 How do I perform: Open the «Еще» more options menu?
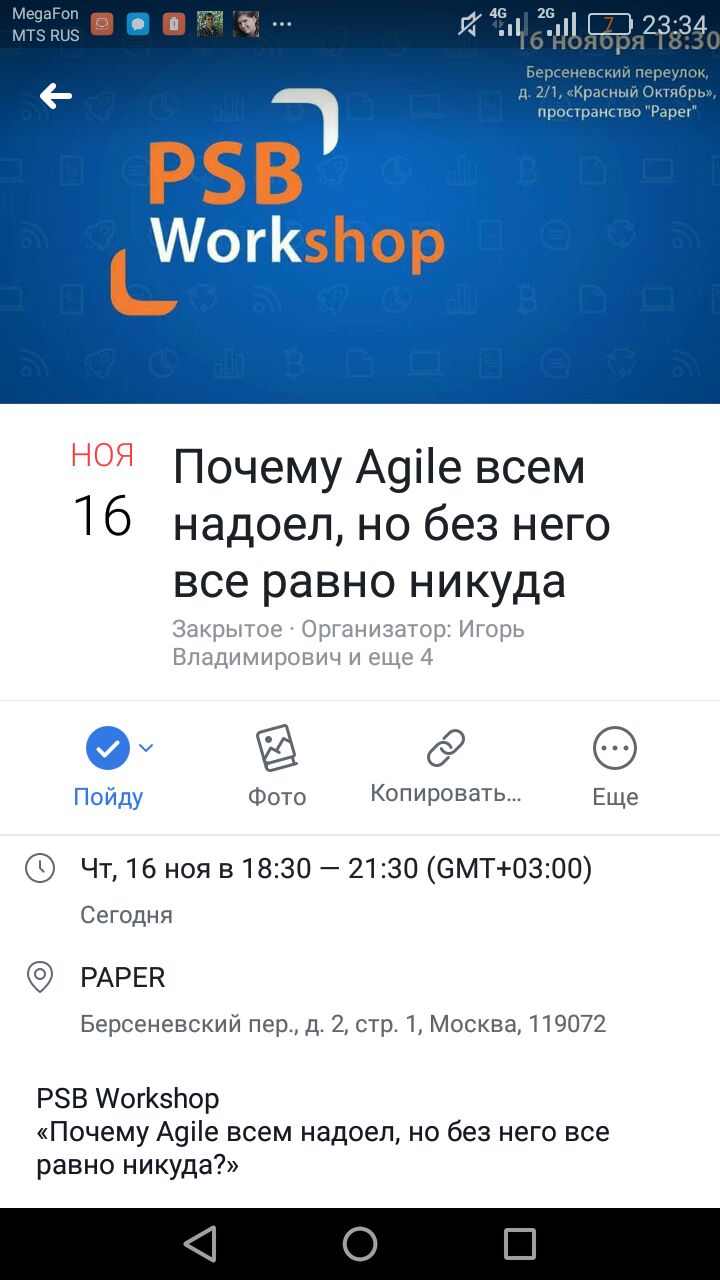(x=614, y=765)
